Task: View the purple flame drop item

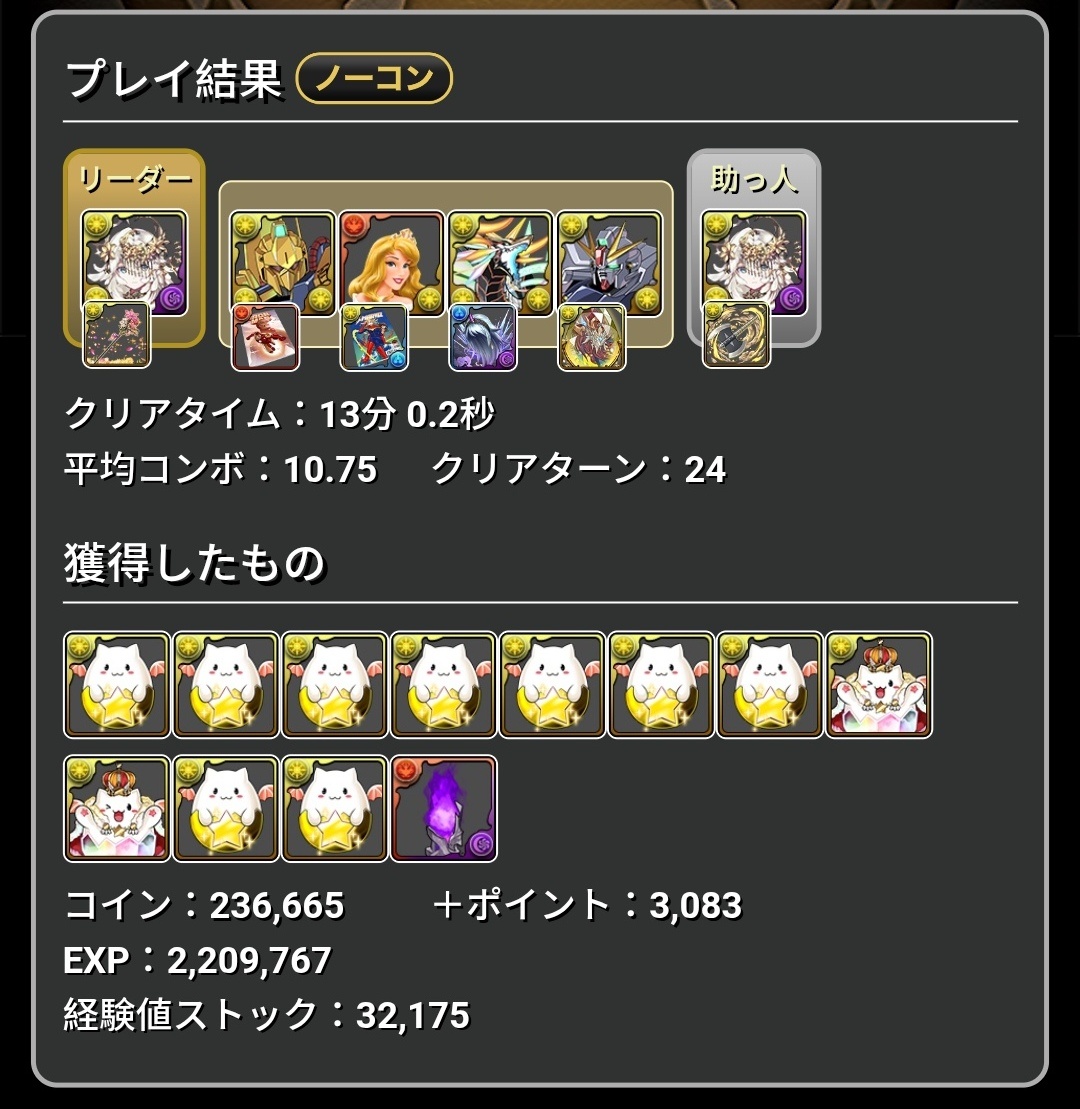Action: [444, 808]
